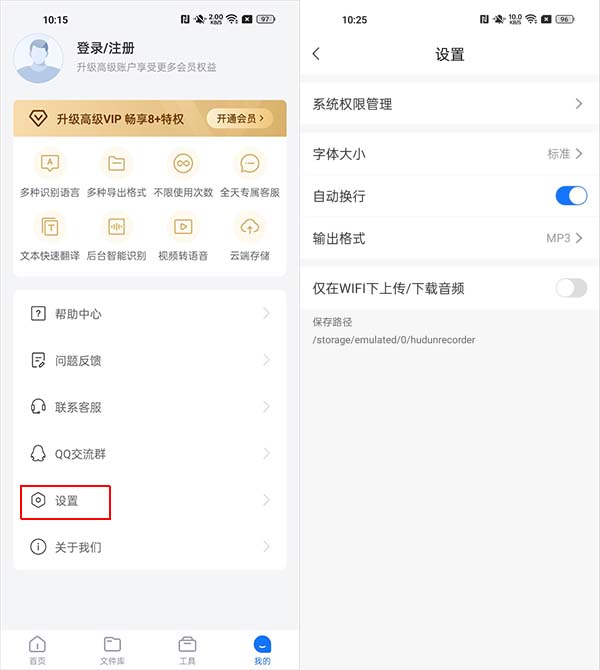Switch to the 文件库 tab

point(112,650)
